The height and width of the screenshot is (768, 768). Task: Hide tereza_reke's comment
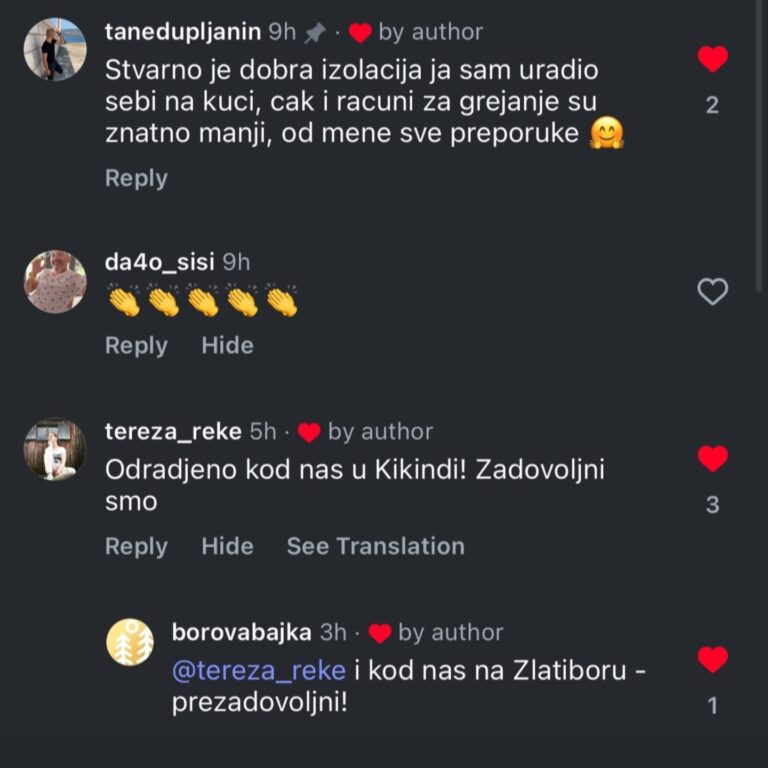tap(227, 547)
